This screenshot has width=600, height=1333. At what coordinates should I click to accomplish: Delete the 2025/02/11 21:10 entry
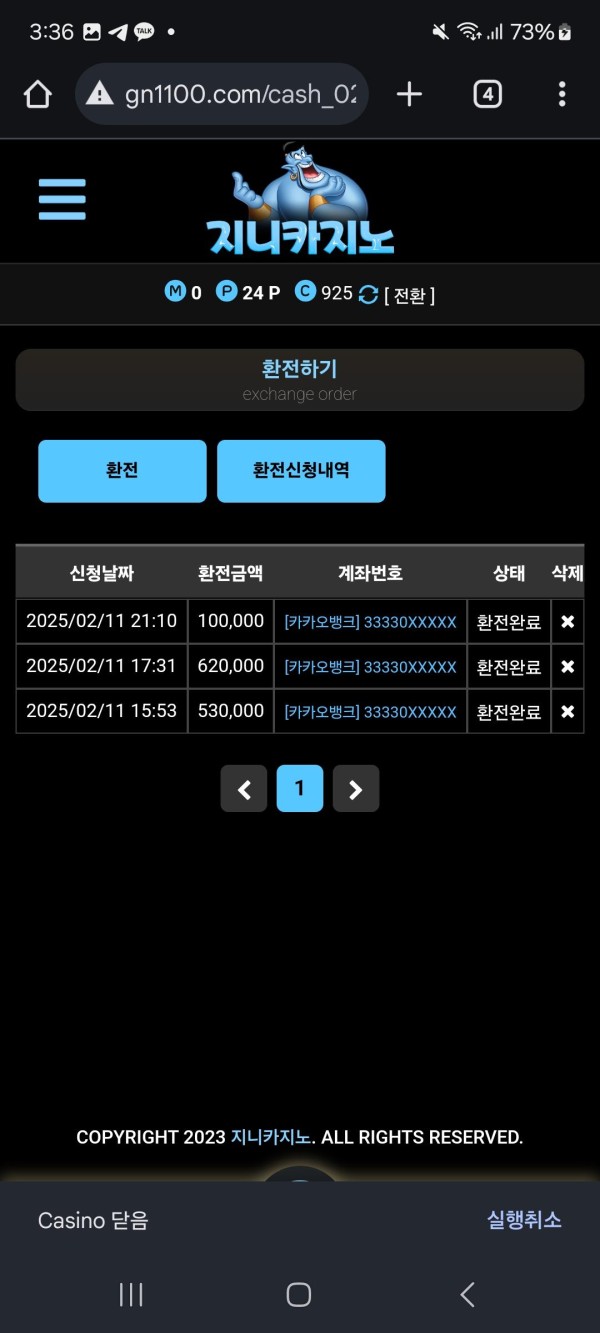(567, 622)
